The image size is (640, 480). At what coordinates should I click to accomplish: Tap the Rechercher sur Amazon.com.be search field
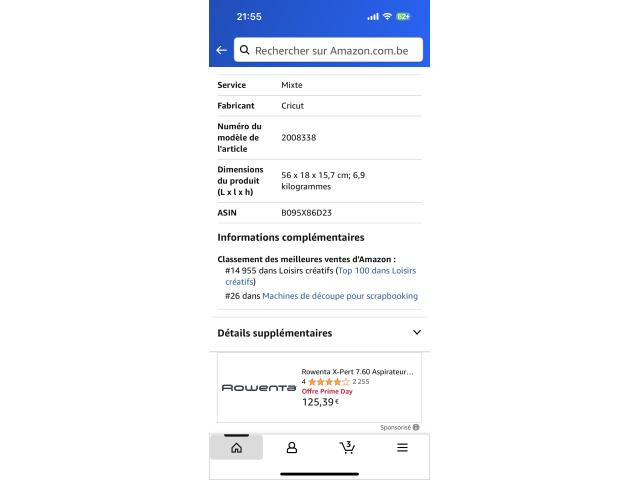330,50
